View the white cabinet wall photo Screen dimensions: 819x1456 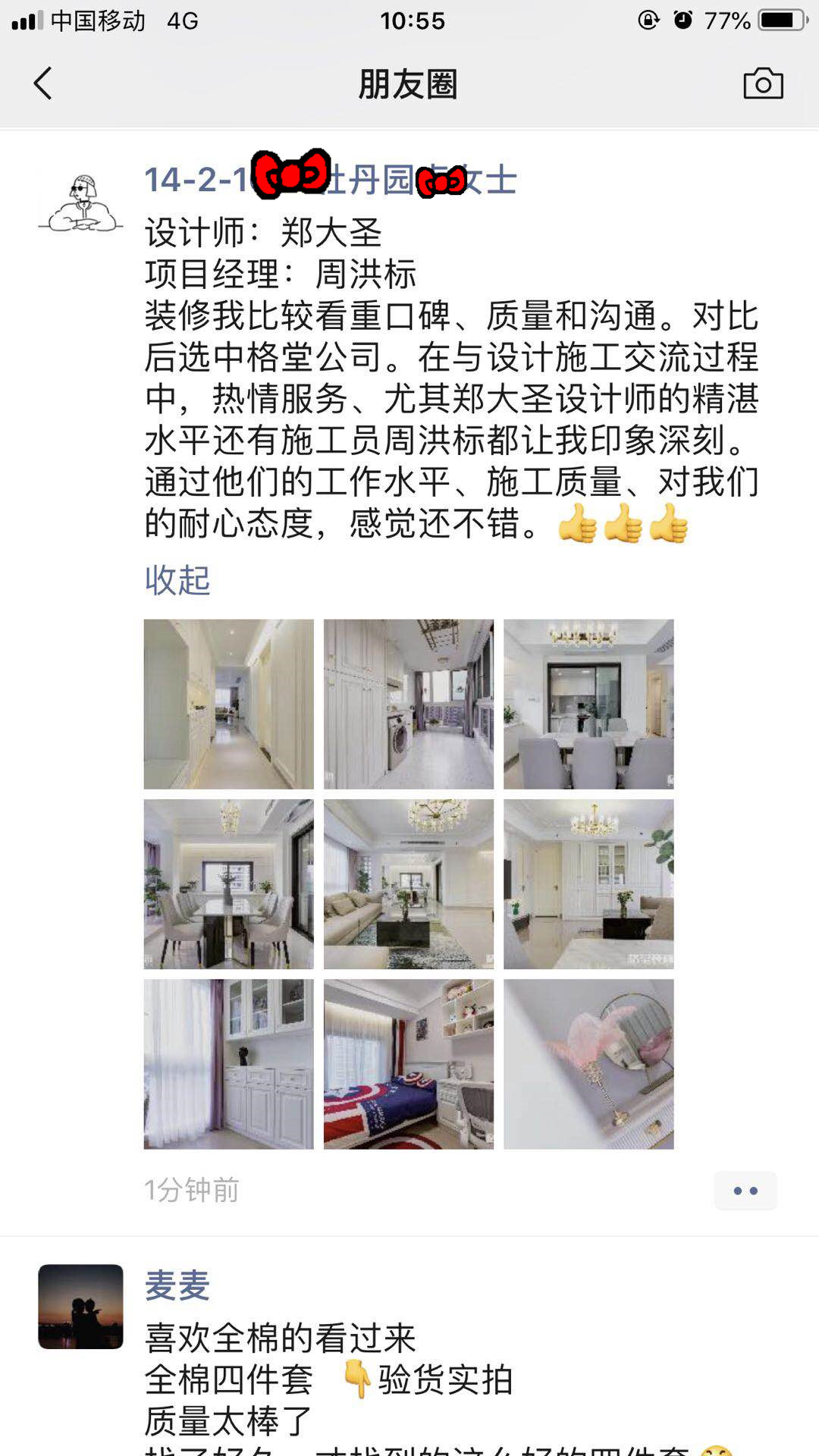[x=588, y=883]
